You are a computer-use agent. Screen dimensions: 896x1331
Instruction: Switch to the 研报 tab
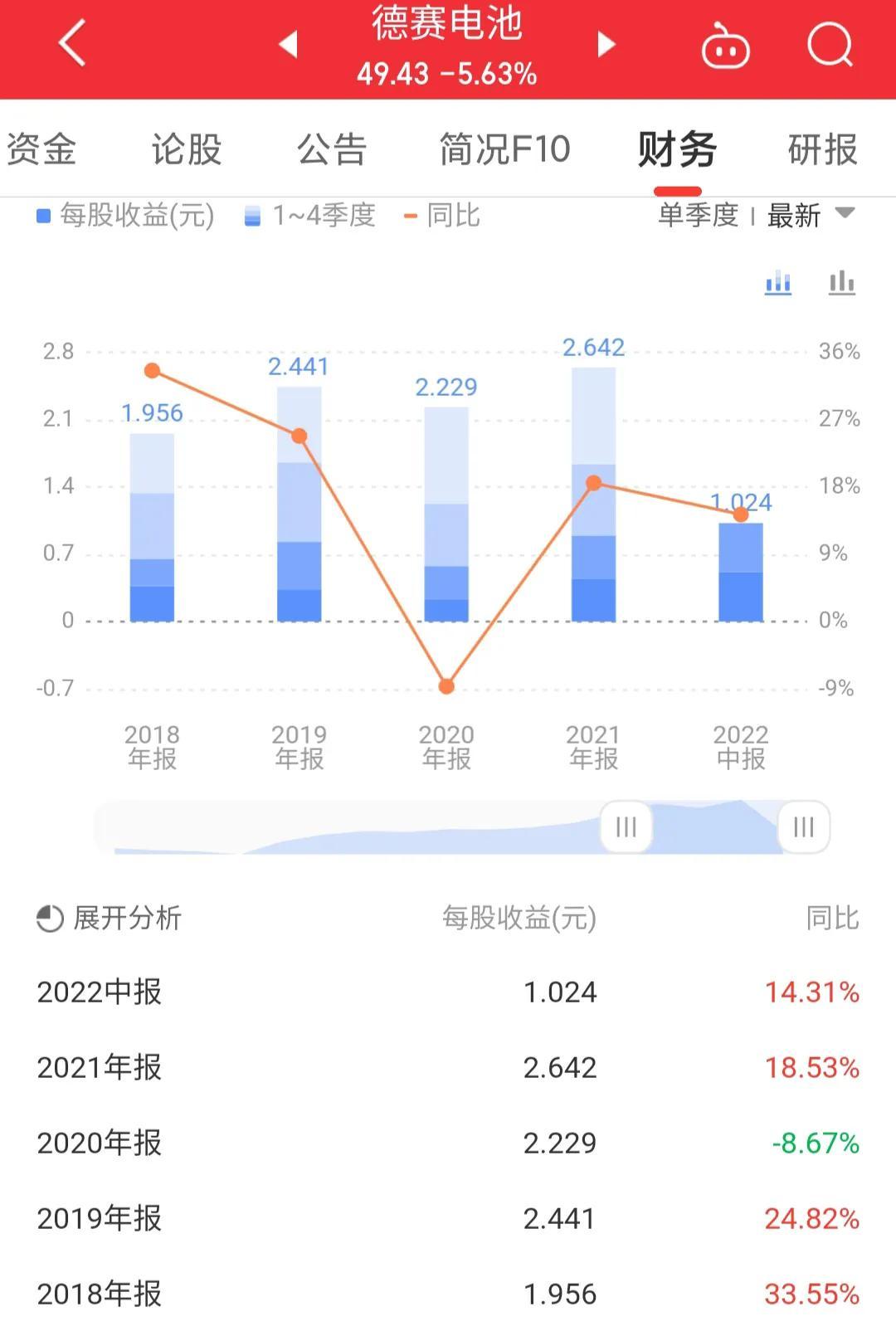pos(822,150)
